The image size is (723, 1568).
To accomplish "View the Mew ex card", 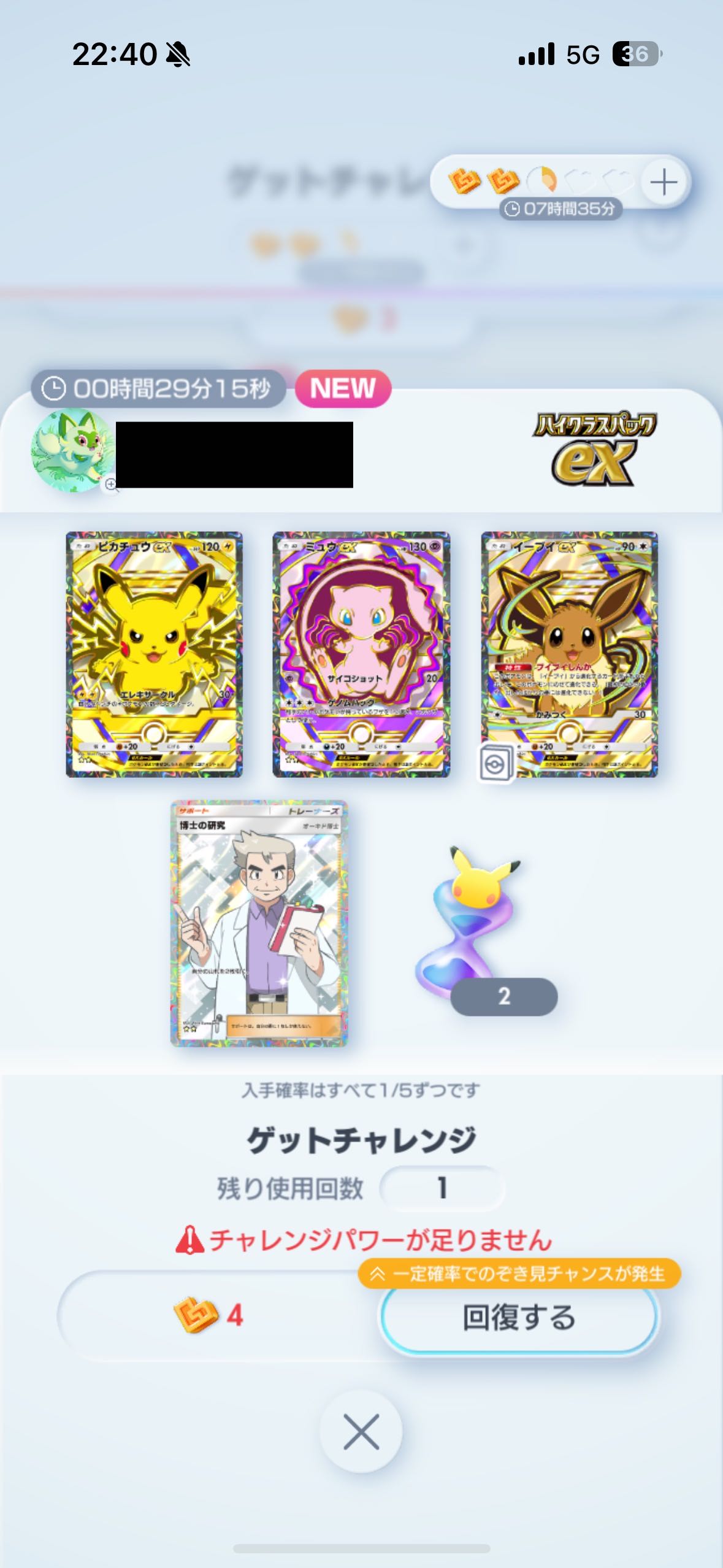I will click(x=361, y=654).
